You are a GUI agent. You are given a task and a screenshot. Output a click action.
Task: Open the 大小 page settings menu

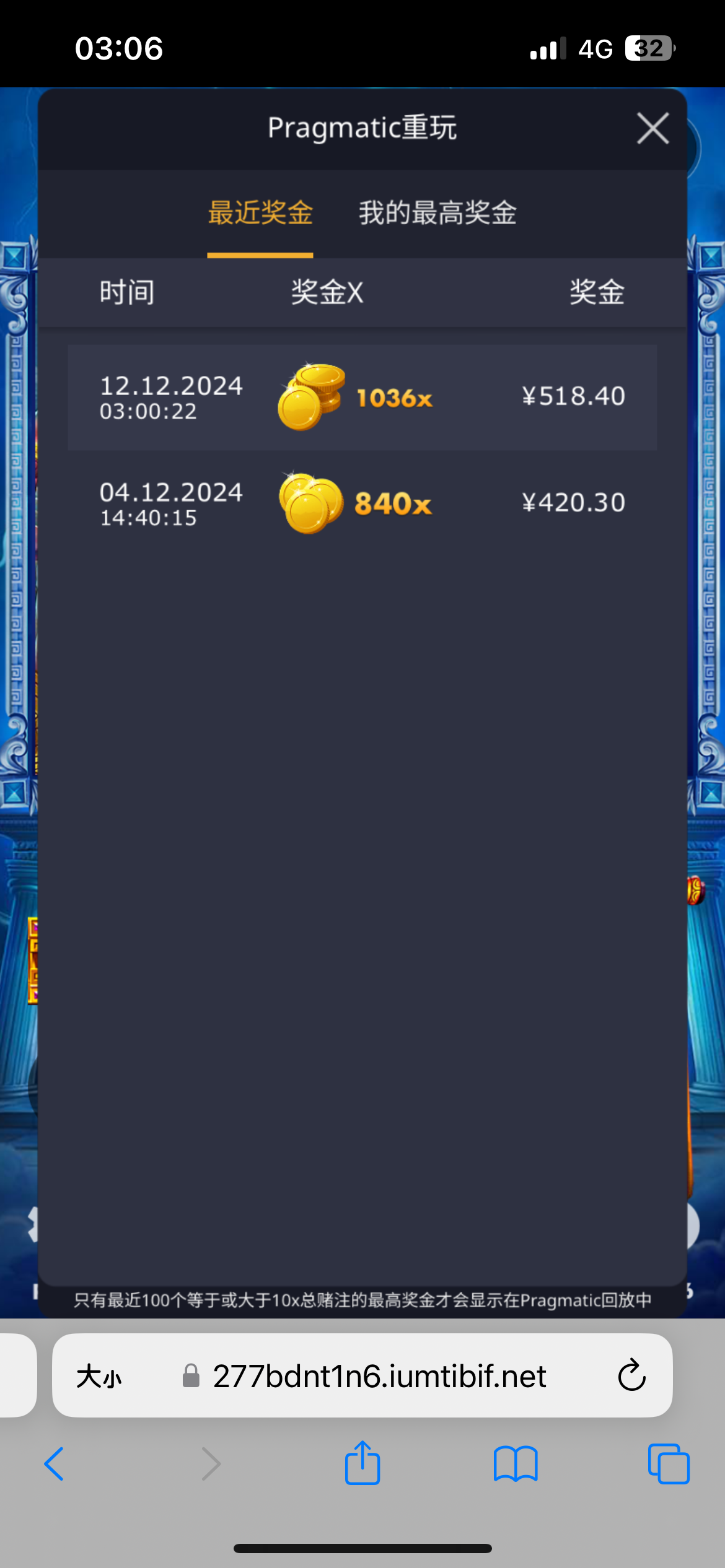99,1376
